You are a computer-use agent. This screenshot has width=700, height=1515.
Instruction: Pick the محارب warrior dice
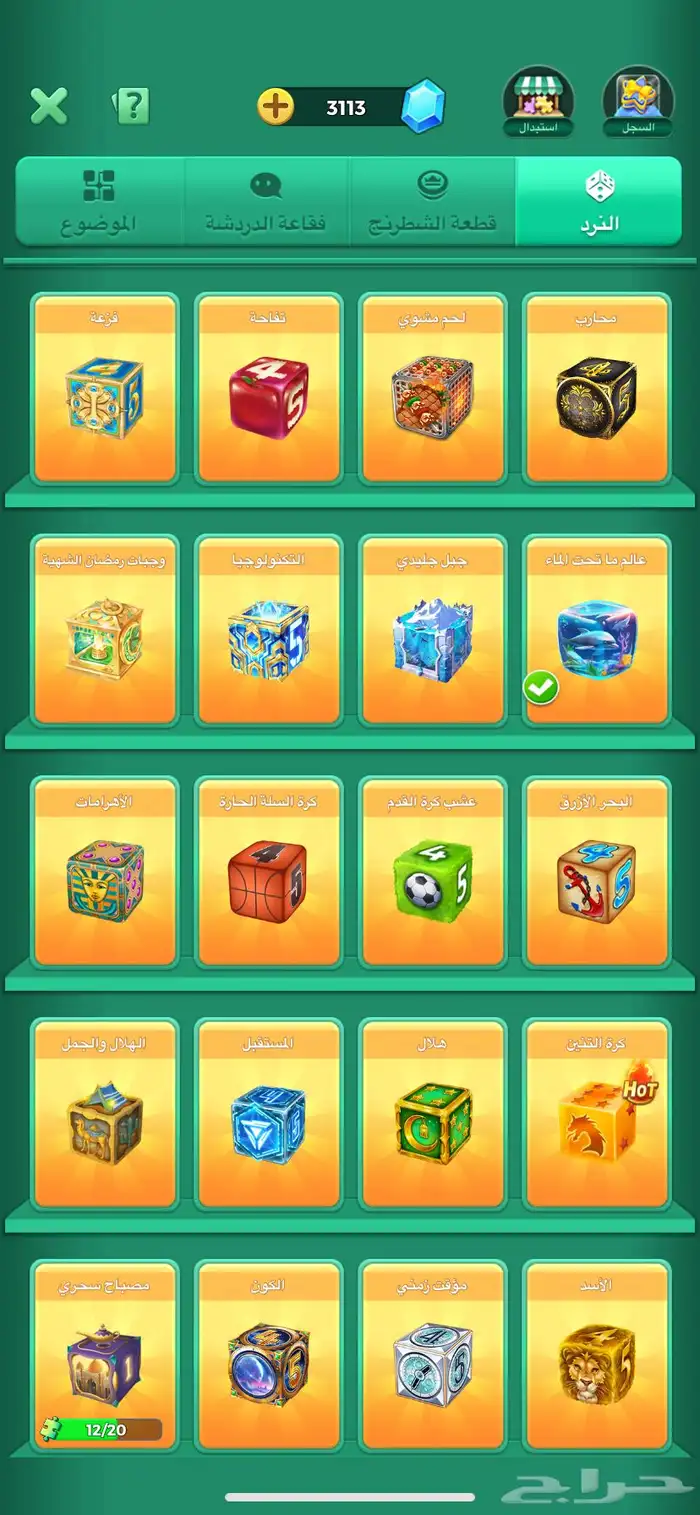pos(596,388)
